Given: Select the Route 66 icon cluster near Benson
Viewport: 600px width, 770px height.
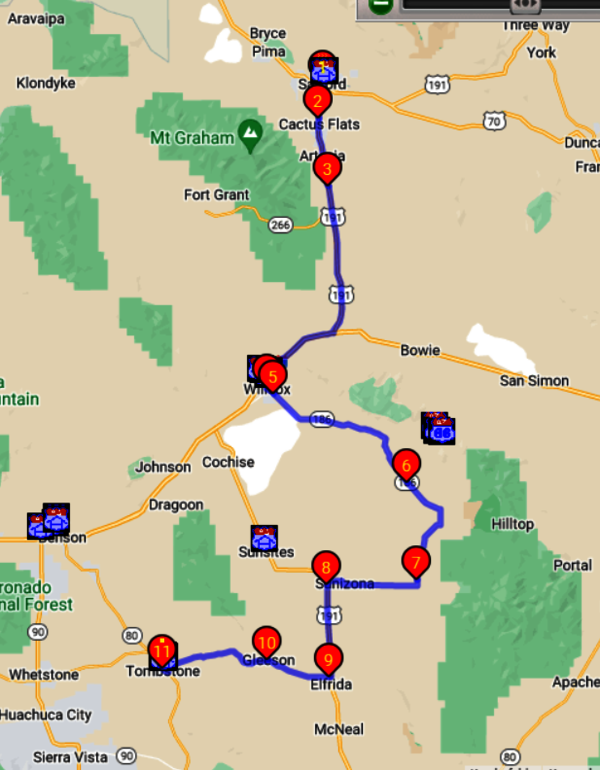Looking at the screenshot, I should click(x=51, y=520).
